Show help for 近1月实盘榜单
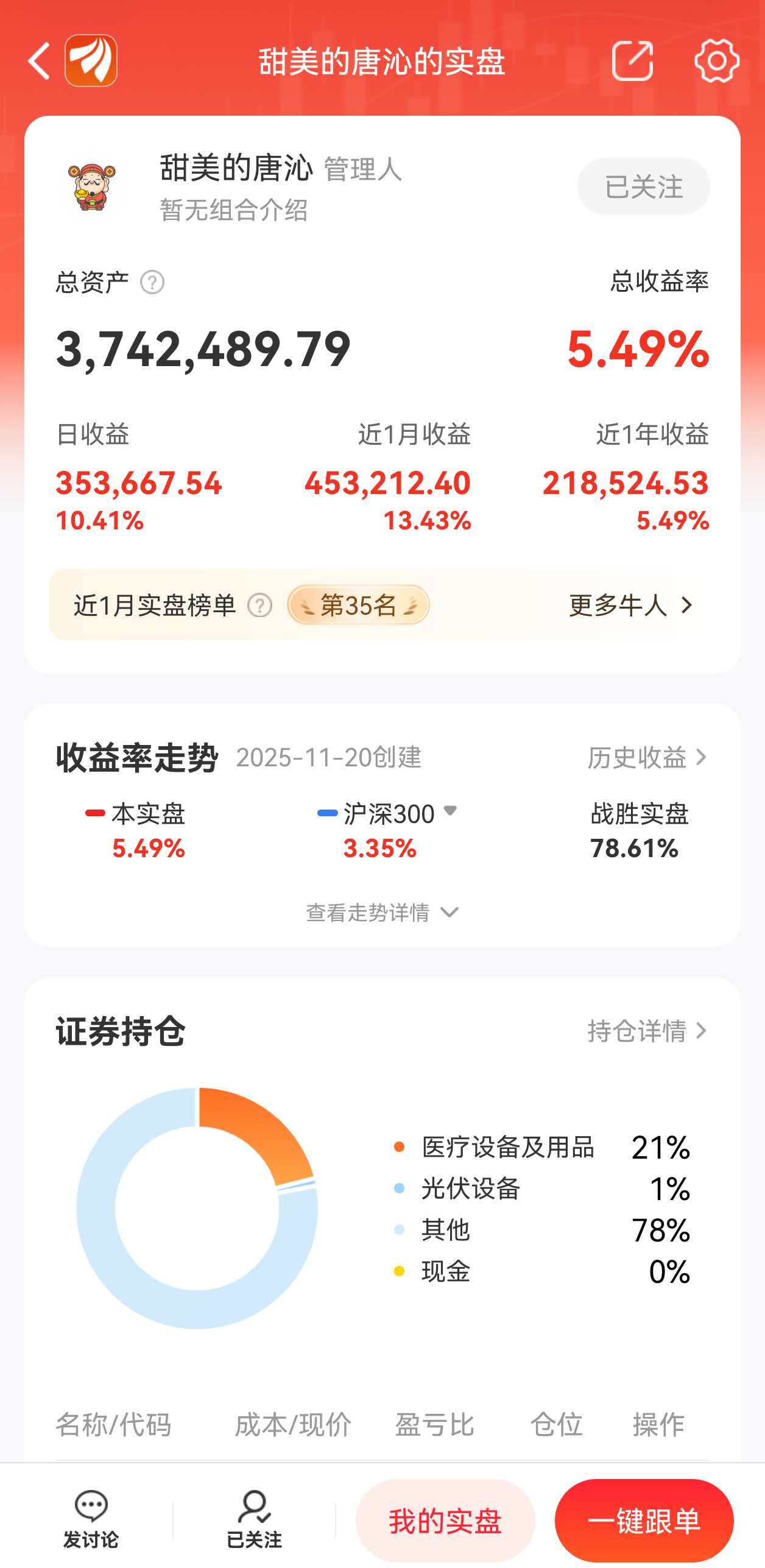The image size is (765, 1568). 259,606
